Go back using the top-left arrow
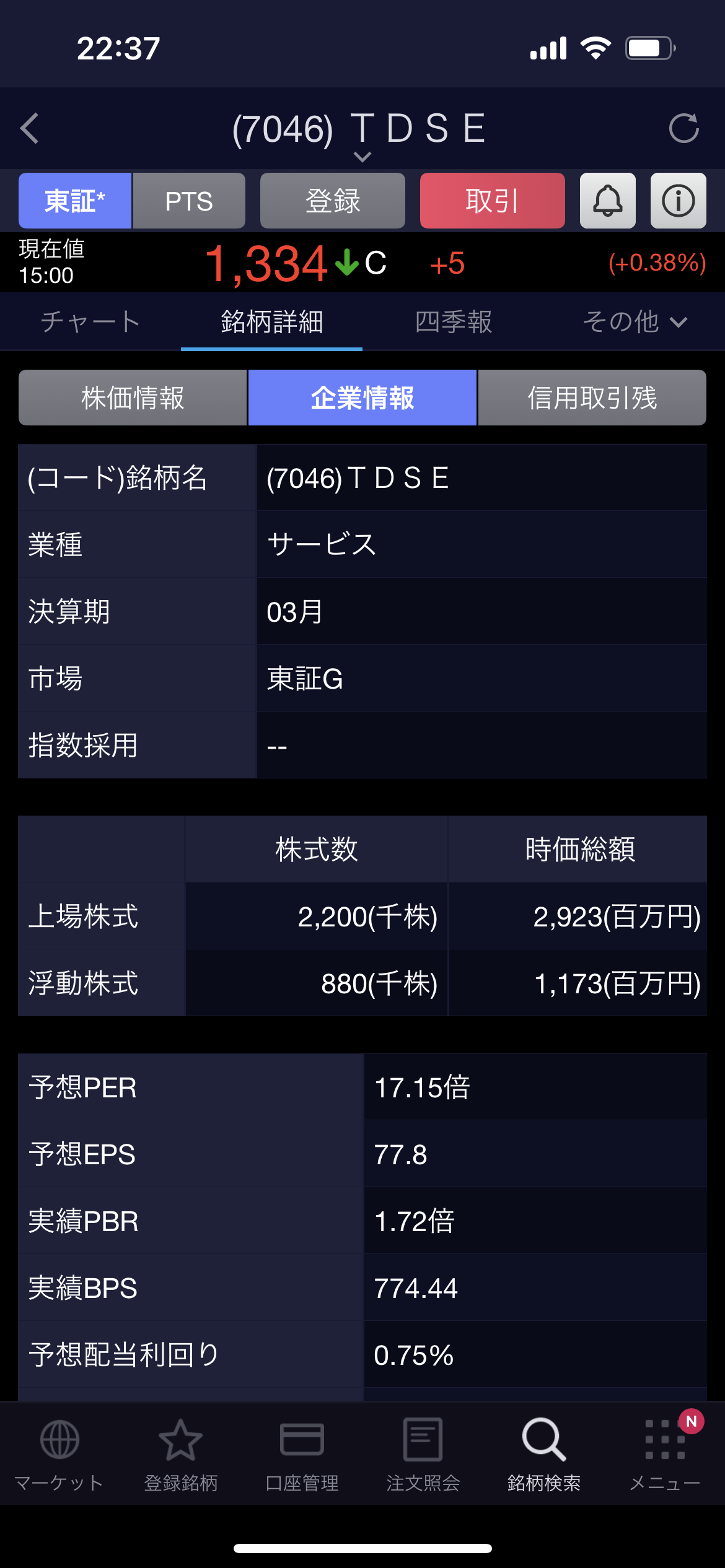 [30, 129]
